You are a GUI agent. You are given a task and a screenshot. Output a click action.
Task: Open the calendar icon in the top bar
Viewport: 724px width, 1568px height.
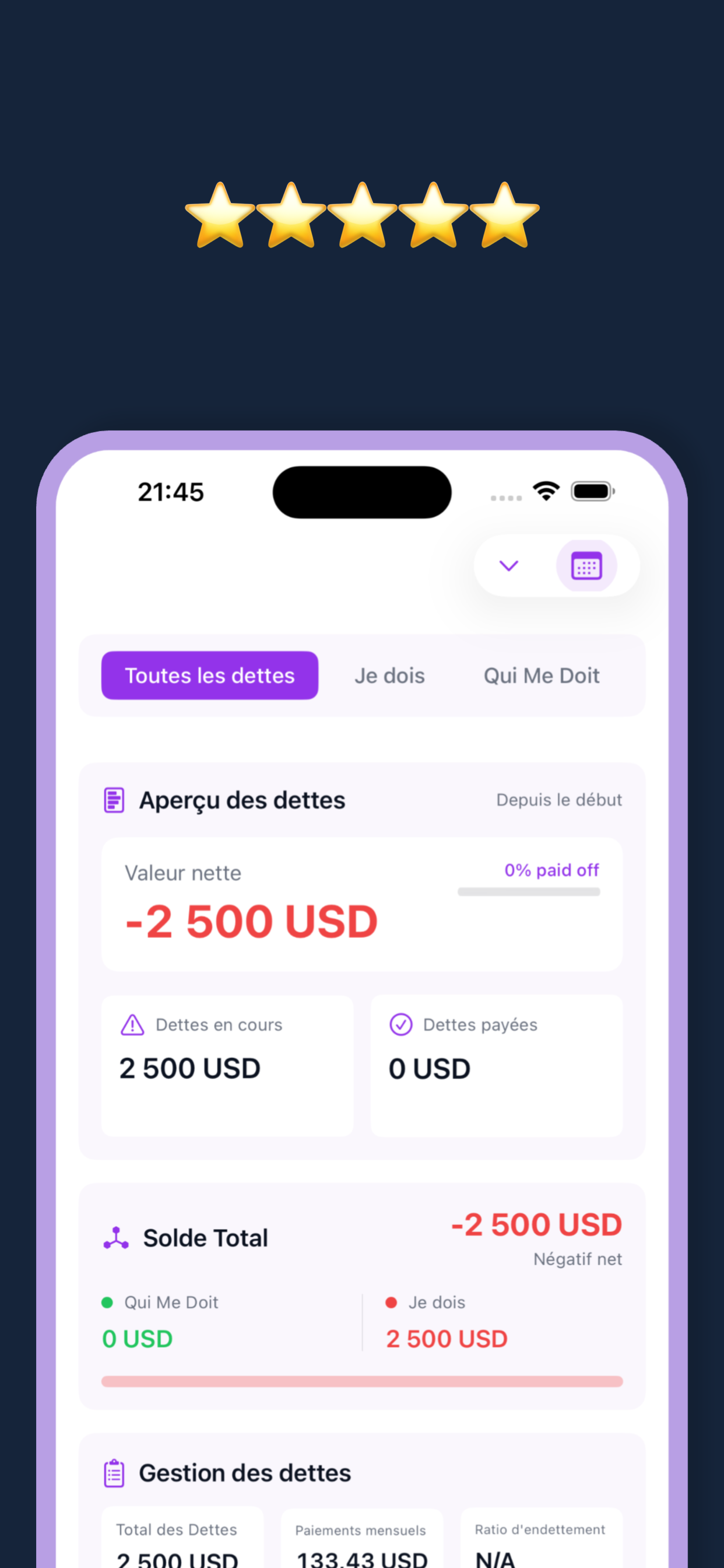(587, 565)
